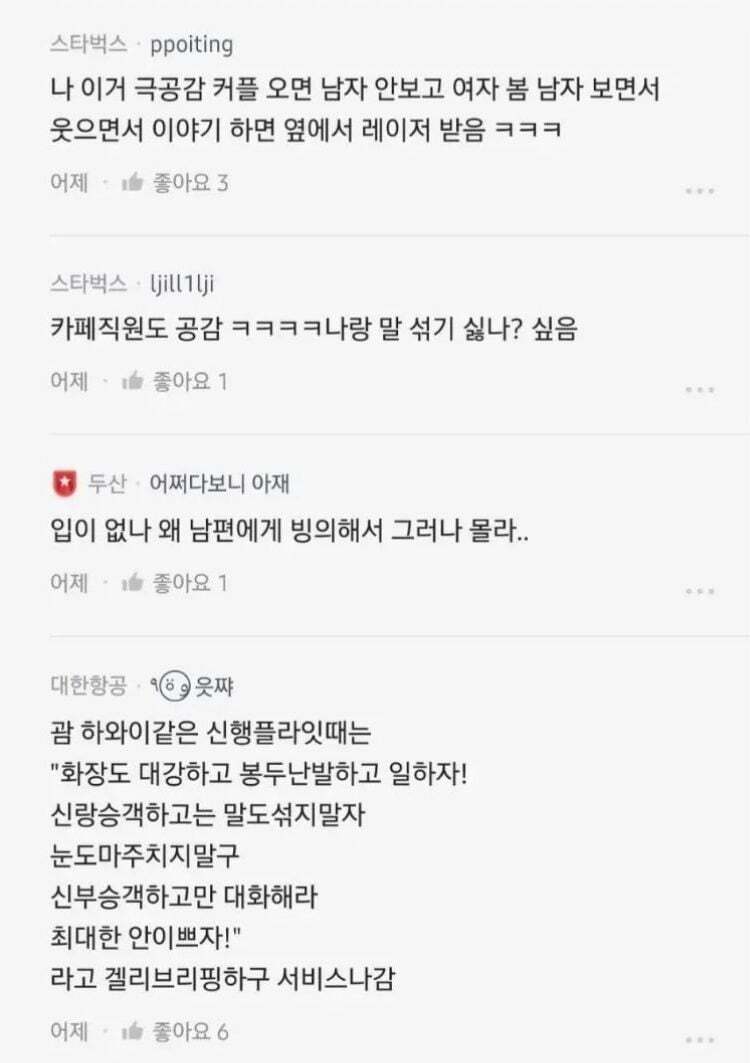Open more options on ppoiting's comment
Viewport: 750px width, 1063px height.
pos(700,190)
